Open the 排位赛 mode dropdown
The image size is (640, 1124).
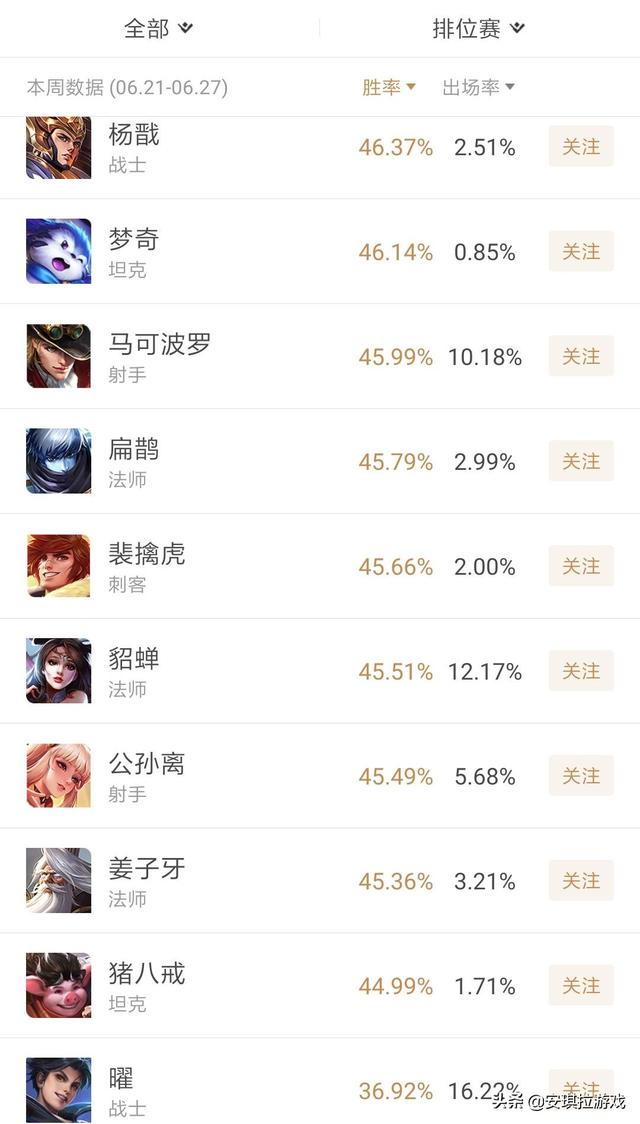click(x=478, y=29)
